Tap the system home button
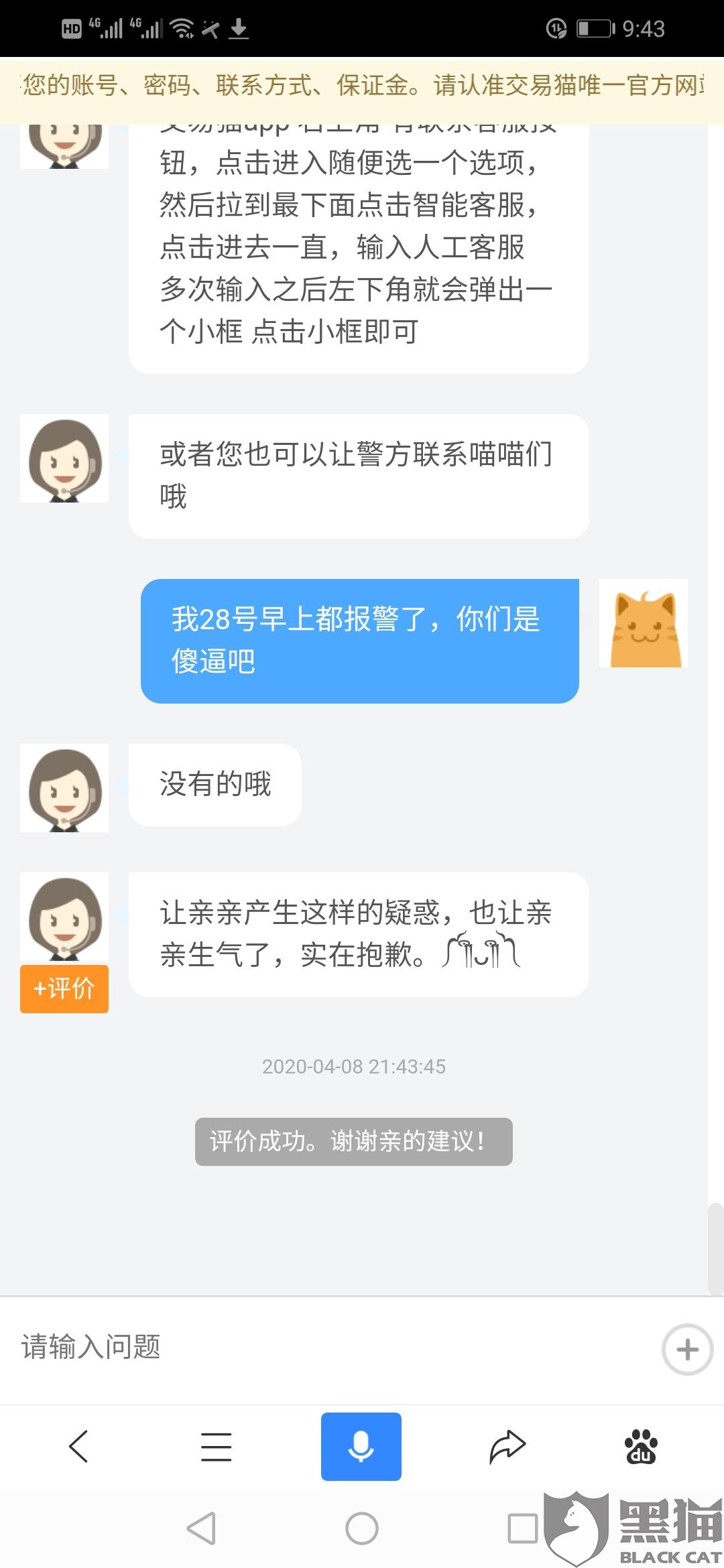Screen dimensions: 724x1568 362,1528
